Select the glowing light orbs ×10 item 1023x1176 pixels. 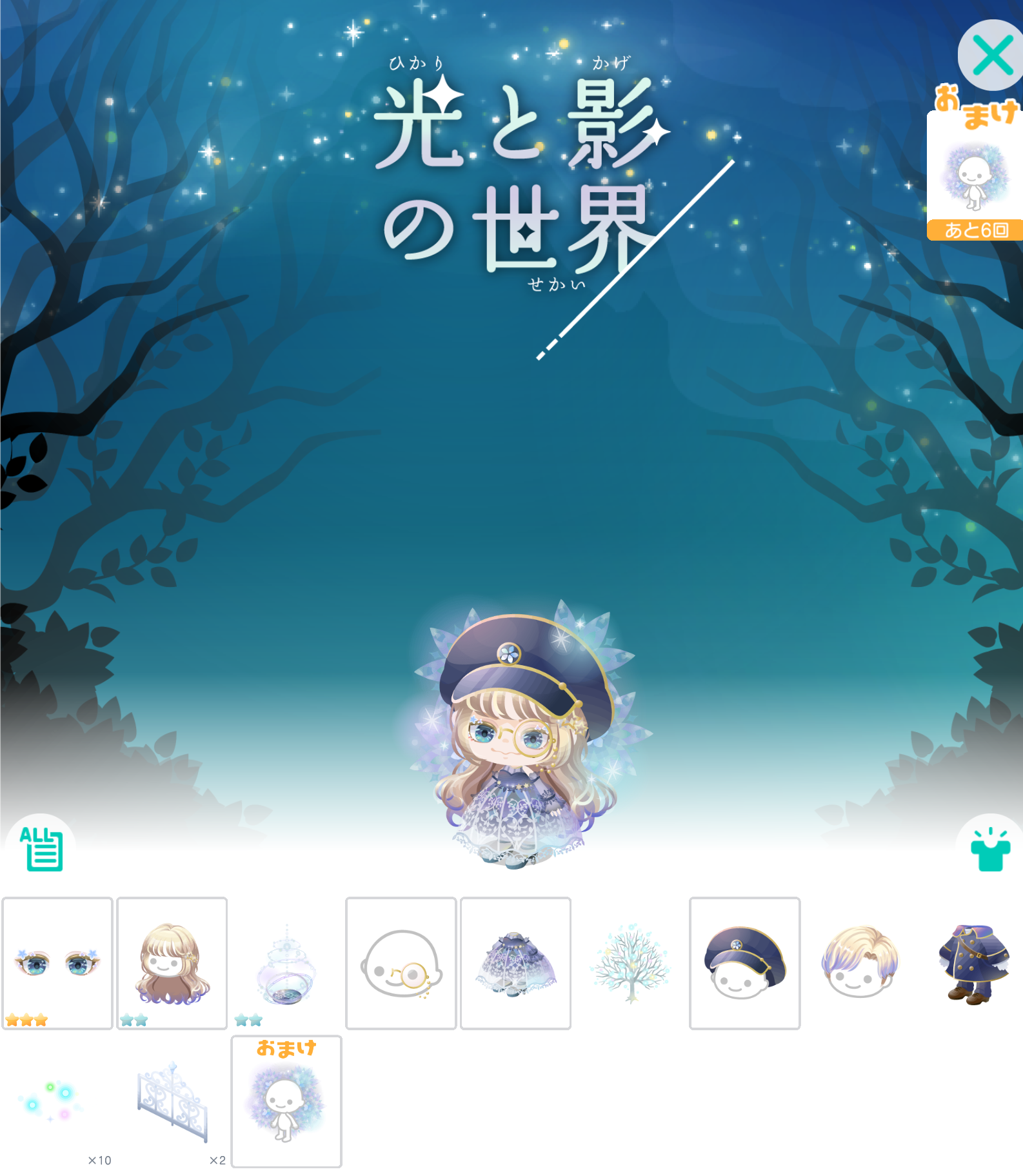(57, 1102)
